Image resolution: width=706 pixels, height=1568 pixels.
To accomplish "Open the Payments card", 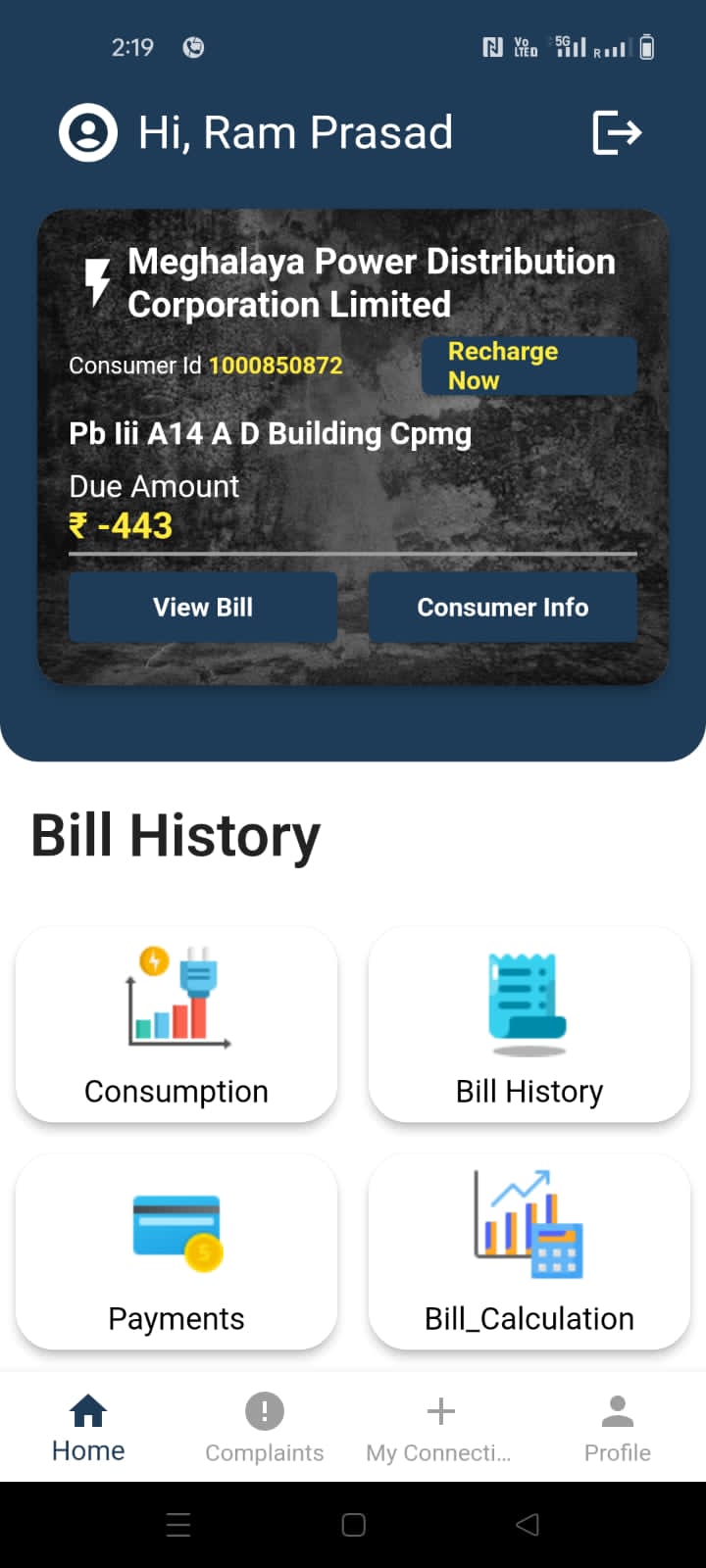I will point(176,1251).
